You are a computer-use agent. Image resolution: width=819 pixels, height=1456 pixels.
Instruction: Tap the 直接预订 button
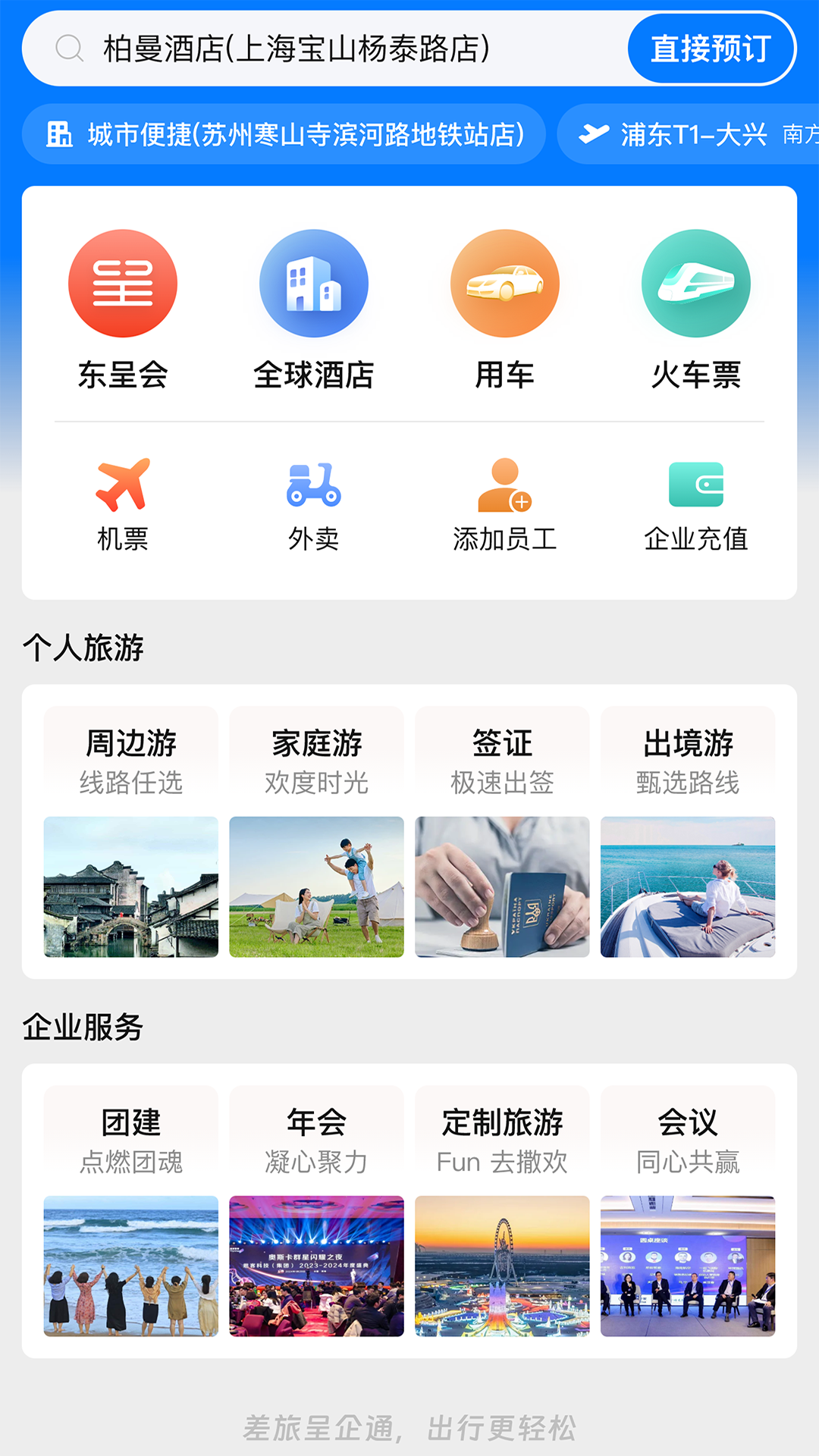(x=711, y=49)
